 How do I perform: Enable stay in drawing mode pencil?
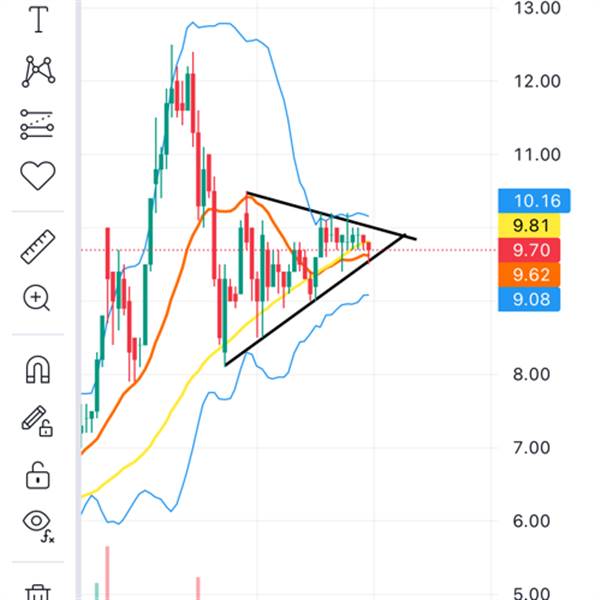click(37, 421)
